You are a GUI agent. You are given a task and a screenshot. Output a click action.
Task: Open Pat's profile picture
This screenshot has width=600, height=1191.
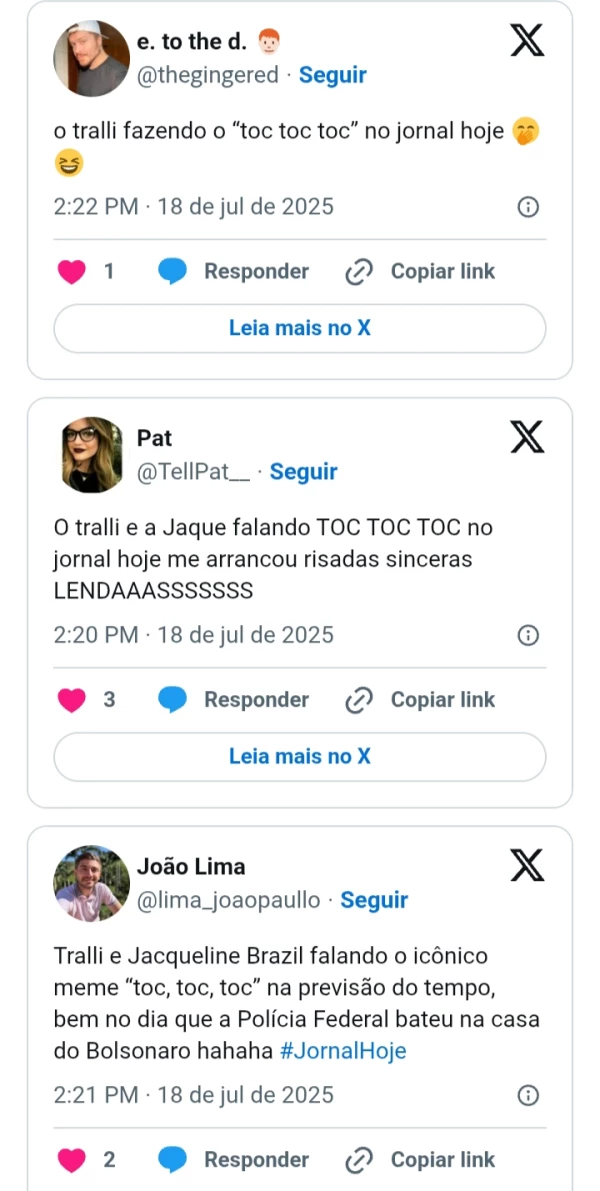coord(91,455)
